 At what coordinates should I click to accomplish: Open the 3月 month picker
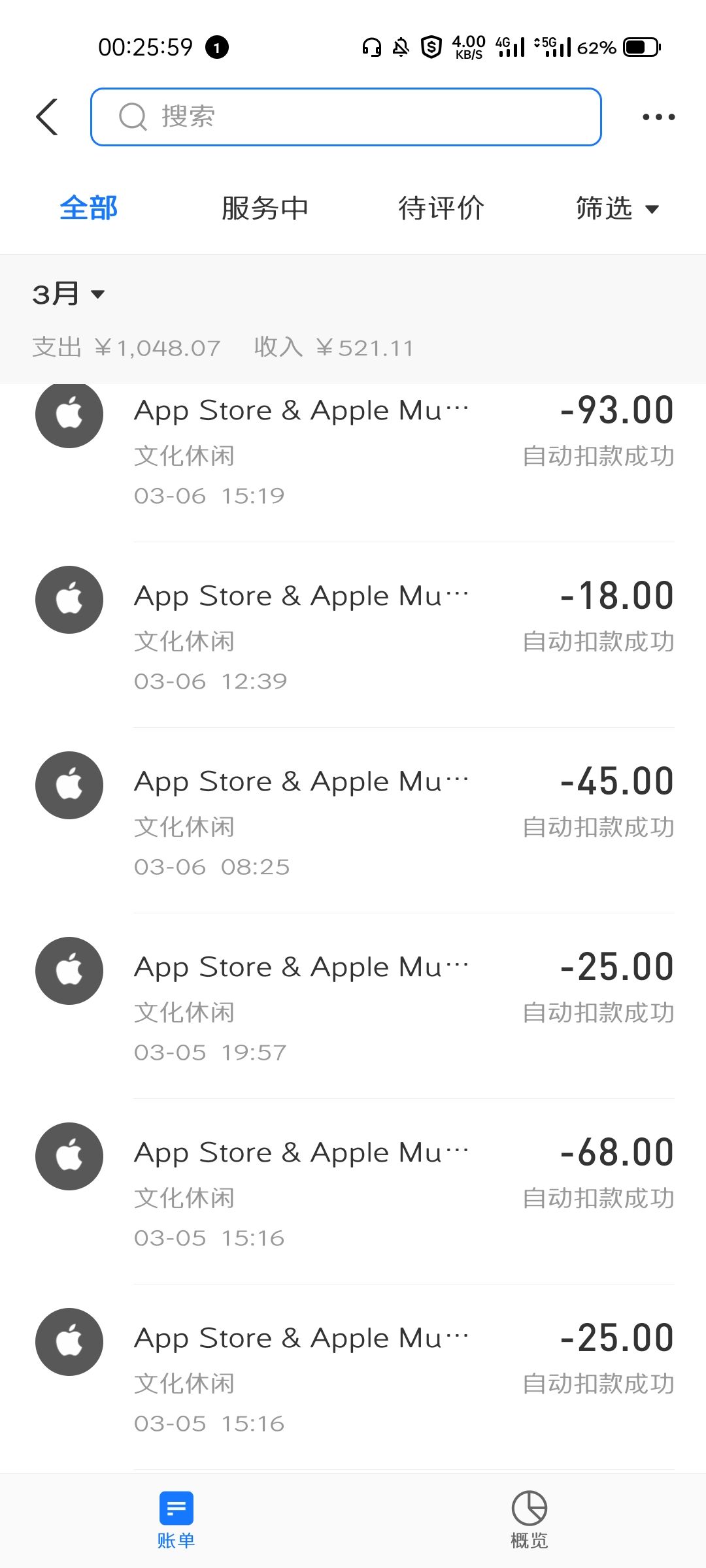pos(69,294)
